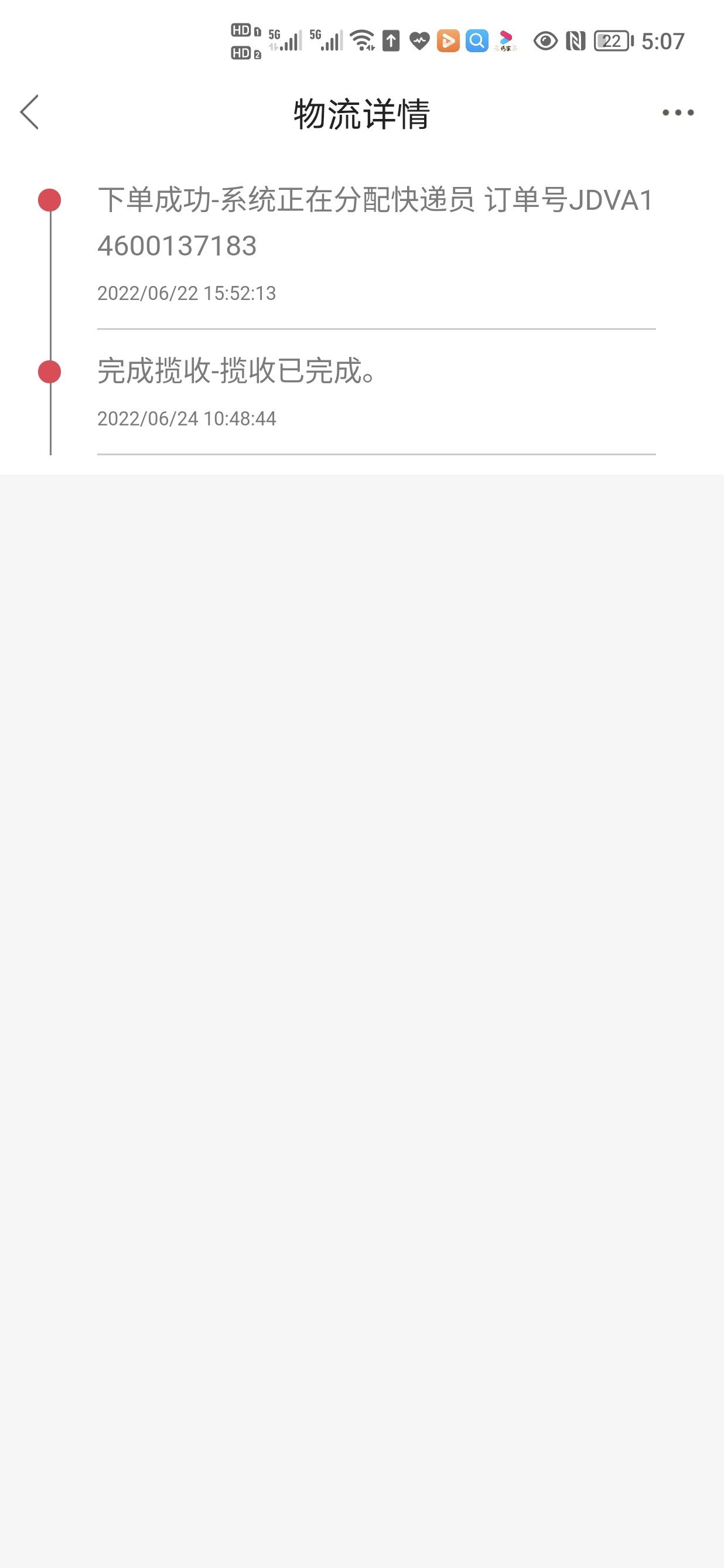Image resolution: width=724 pixels, height=1568 pixels.
Task: Go back from the 物流详情 page
Action: tap(30, 113)
